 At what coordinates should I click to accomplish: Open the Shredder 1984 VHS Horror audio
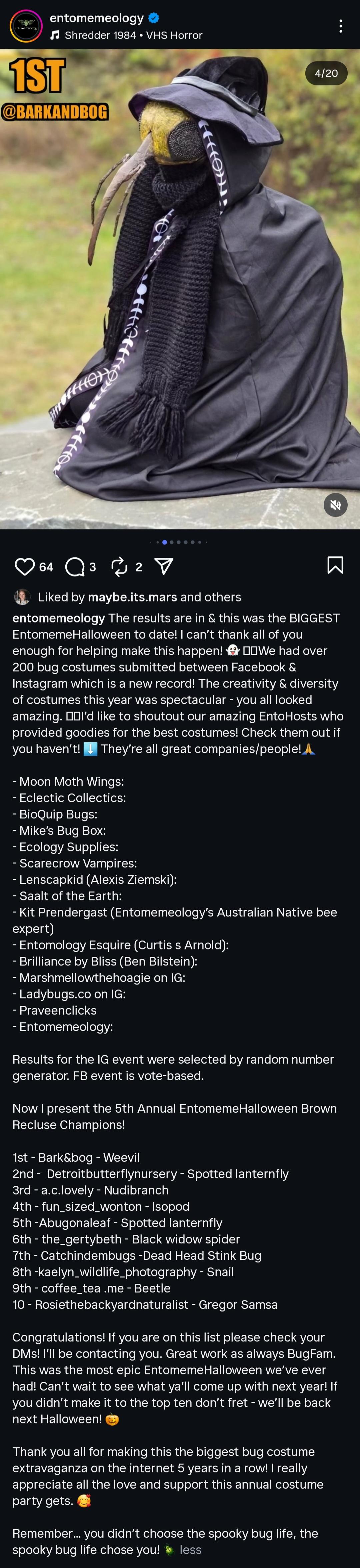tap(133, 35)
